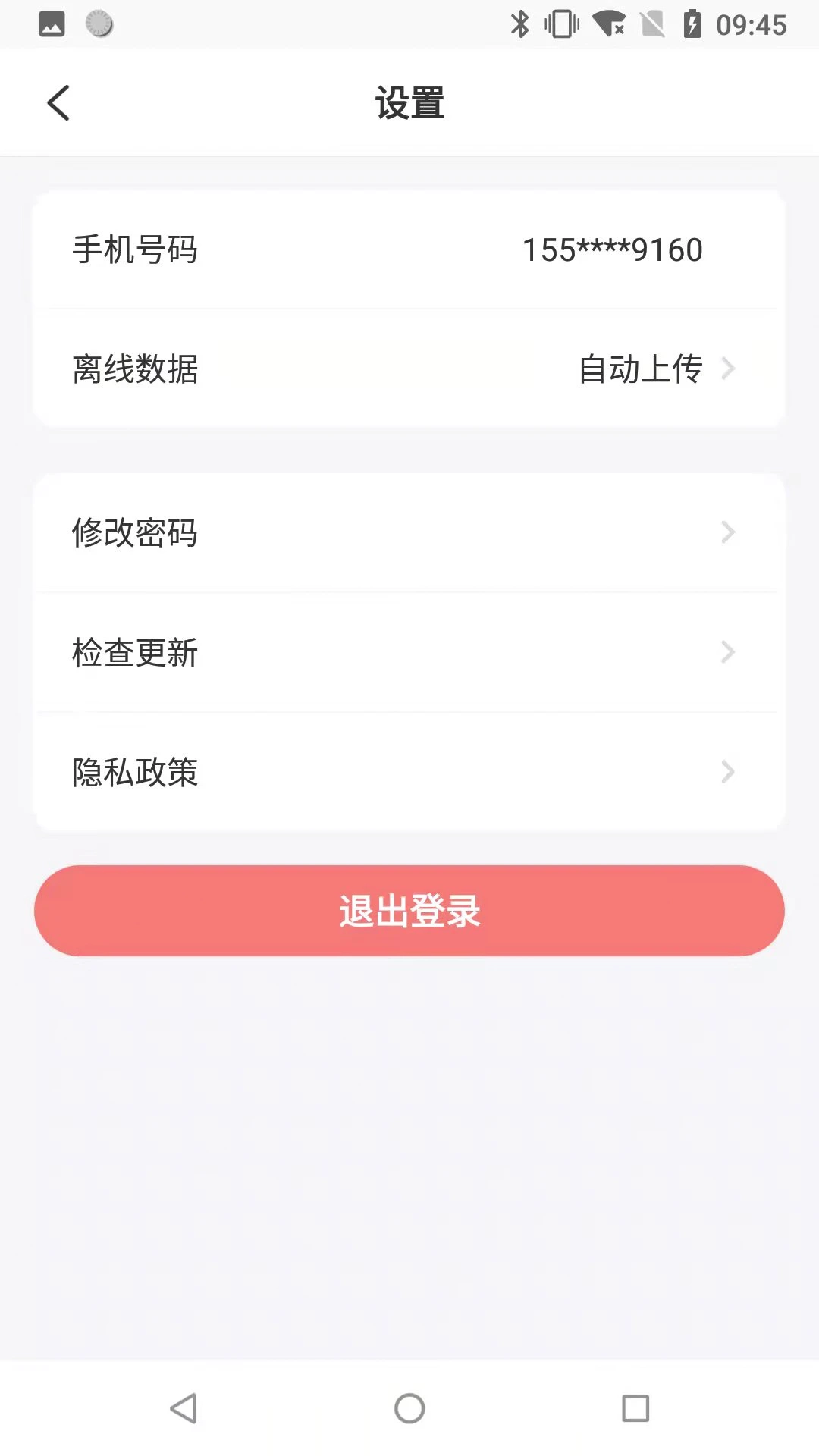
Task: Tap the Android home circle button
Action: coord(409,1408)
